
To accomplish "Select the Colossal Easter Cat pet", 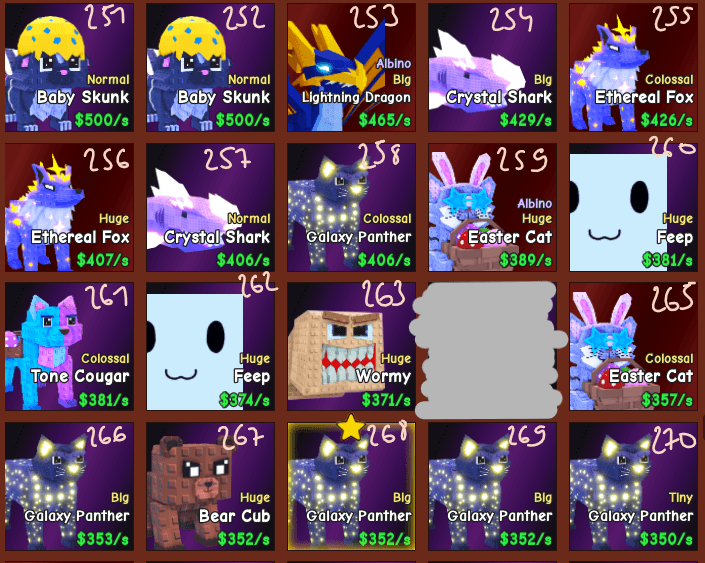I will coord(633,346).
